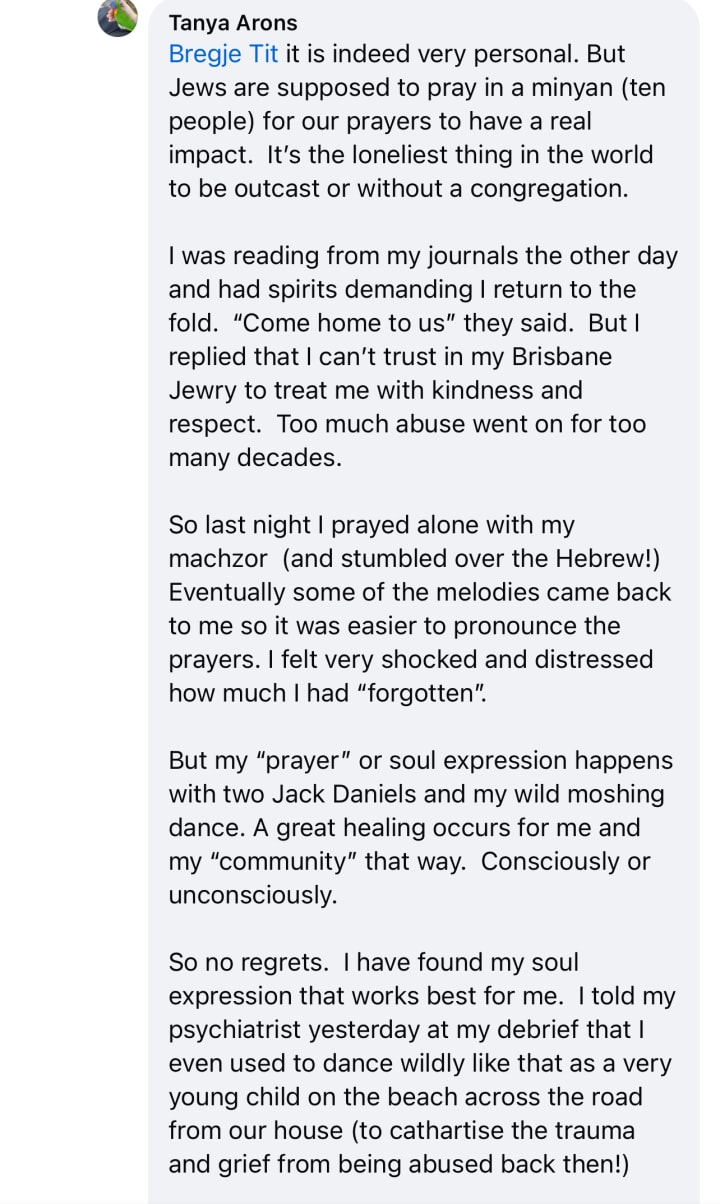Tap the Tanya Arons commenter name

233,22
